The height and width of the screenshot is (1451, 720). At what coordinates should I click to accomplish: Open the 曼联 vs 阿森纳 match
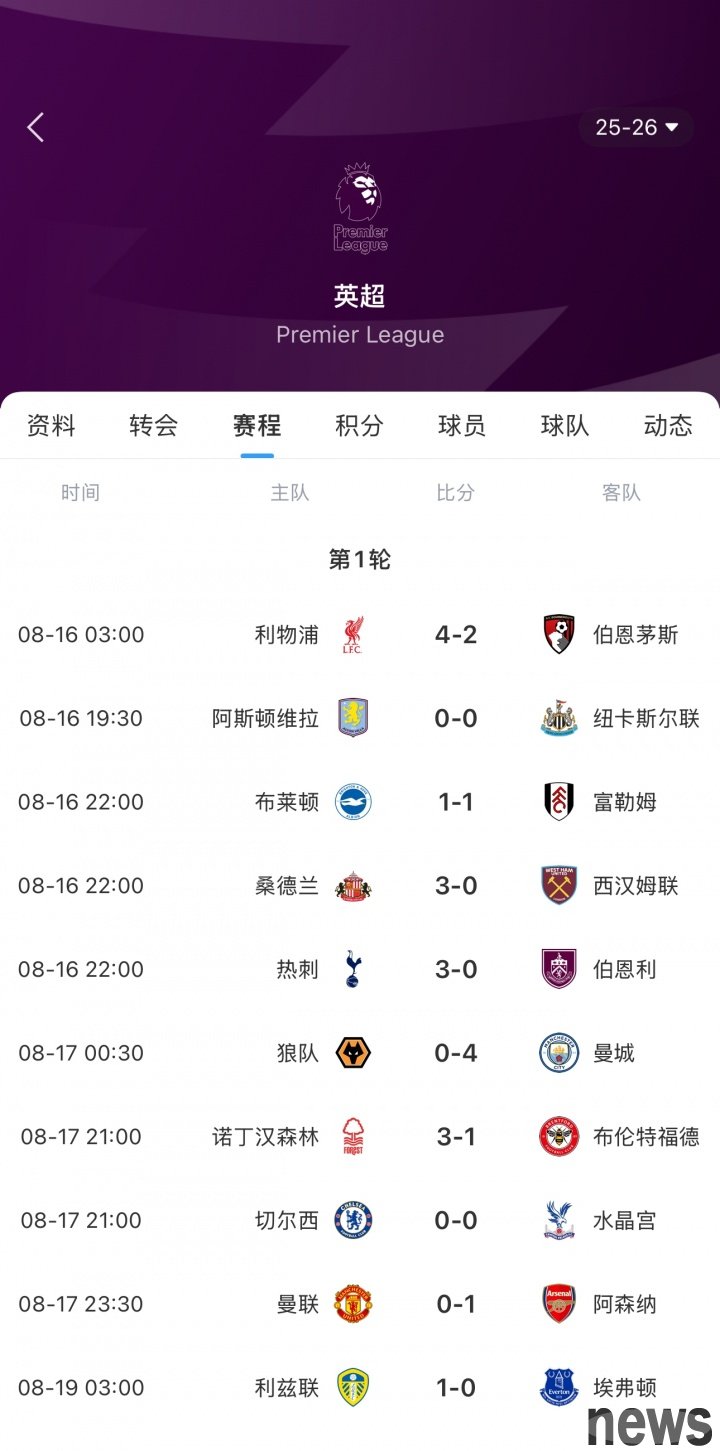360,1304
